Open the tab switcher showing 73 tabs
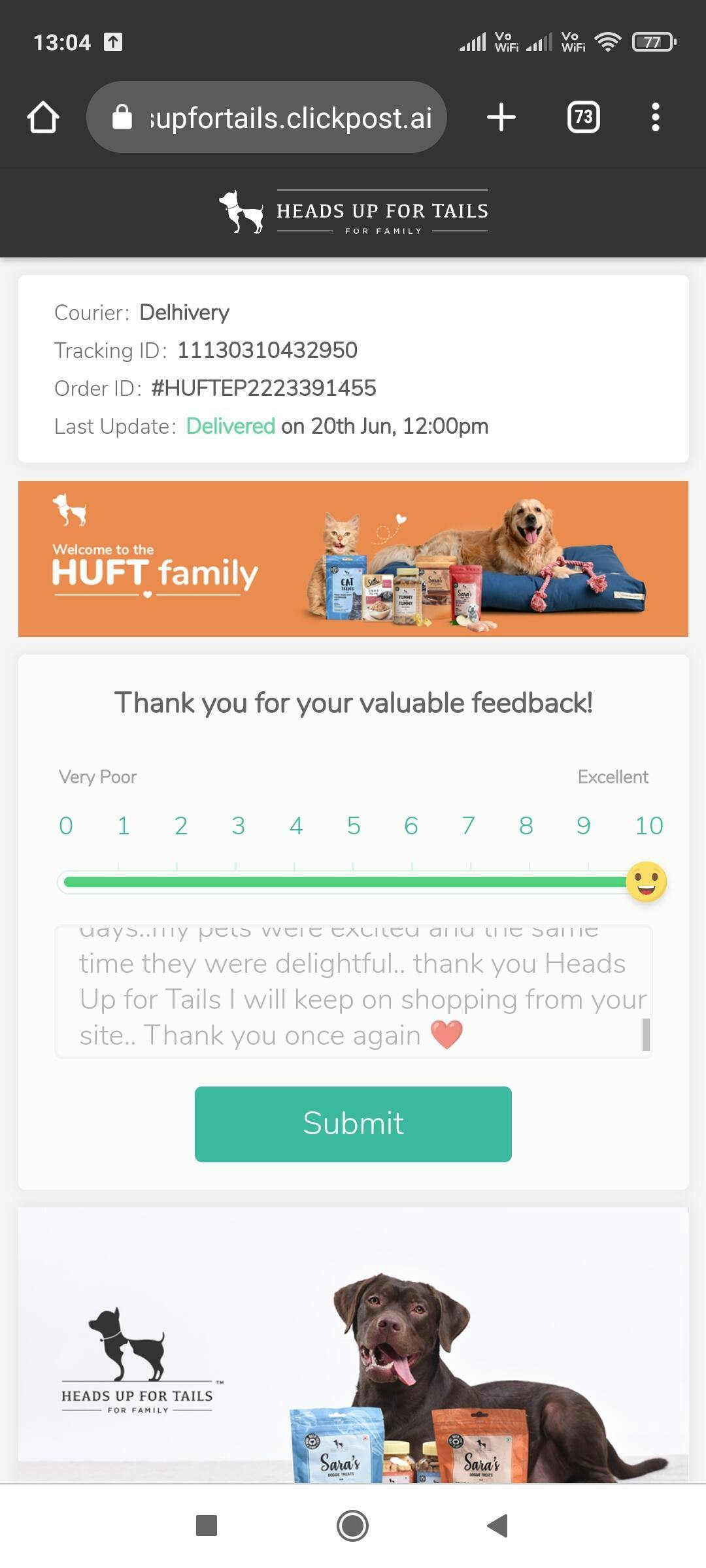The image size is (706, 1568). point(583,118)
